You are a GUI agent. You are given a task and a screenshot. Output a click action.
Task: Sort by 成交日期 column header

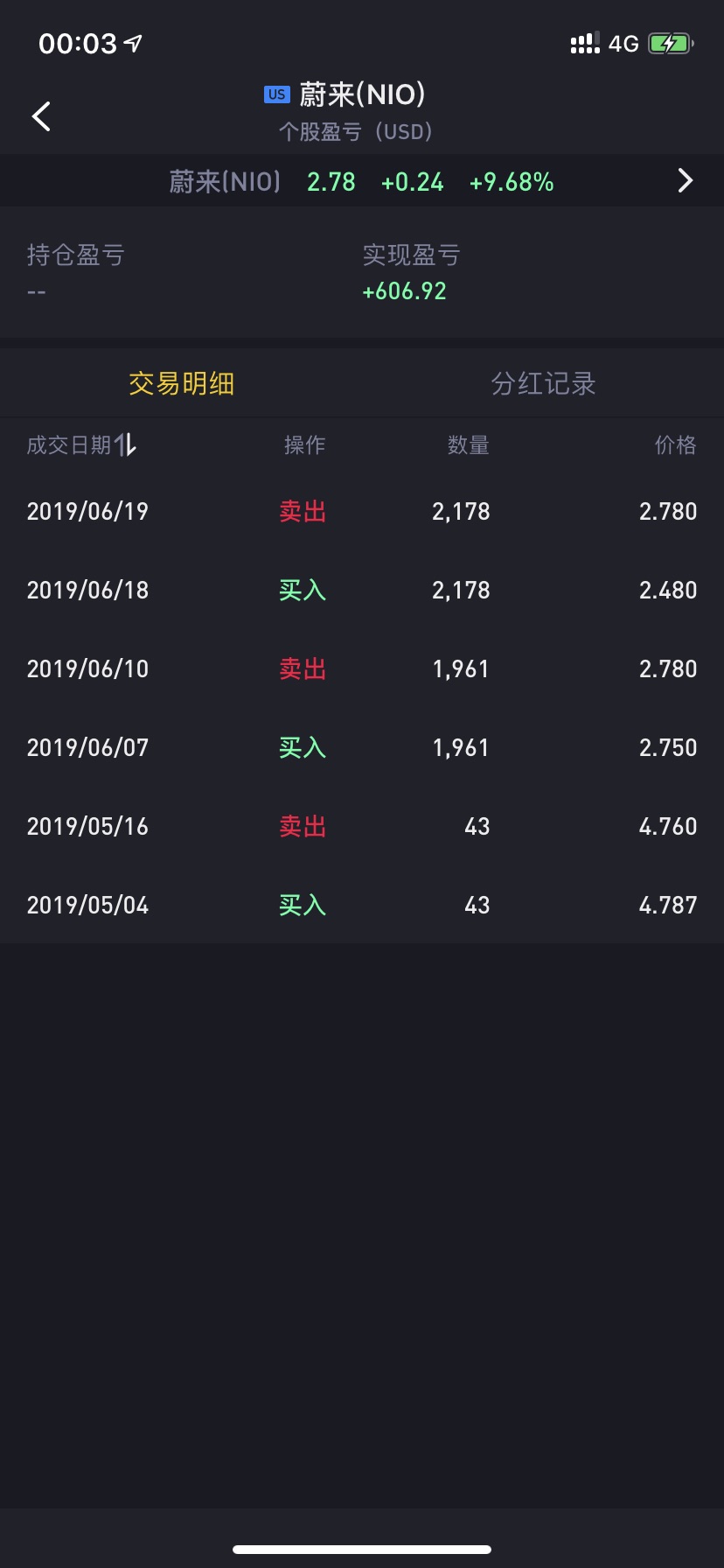tap(81, 445)
